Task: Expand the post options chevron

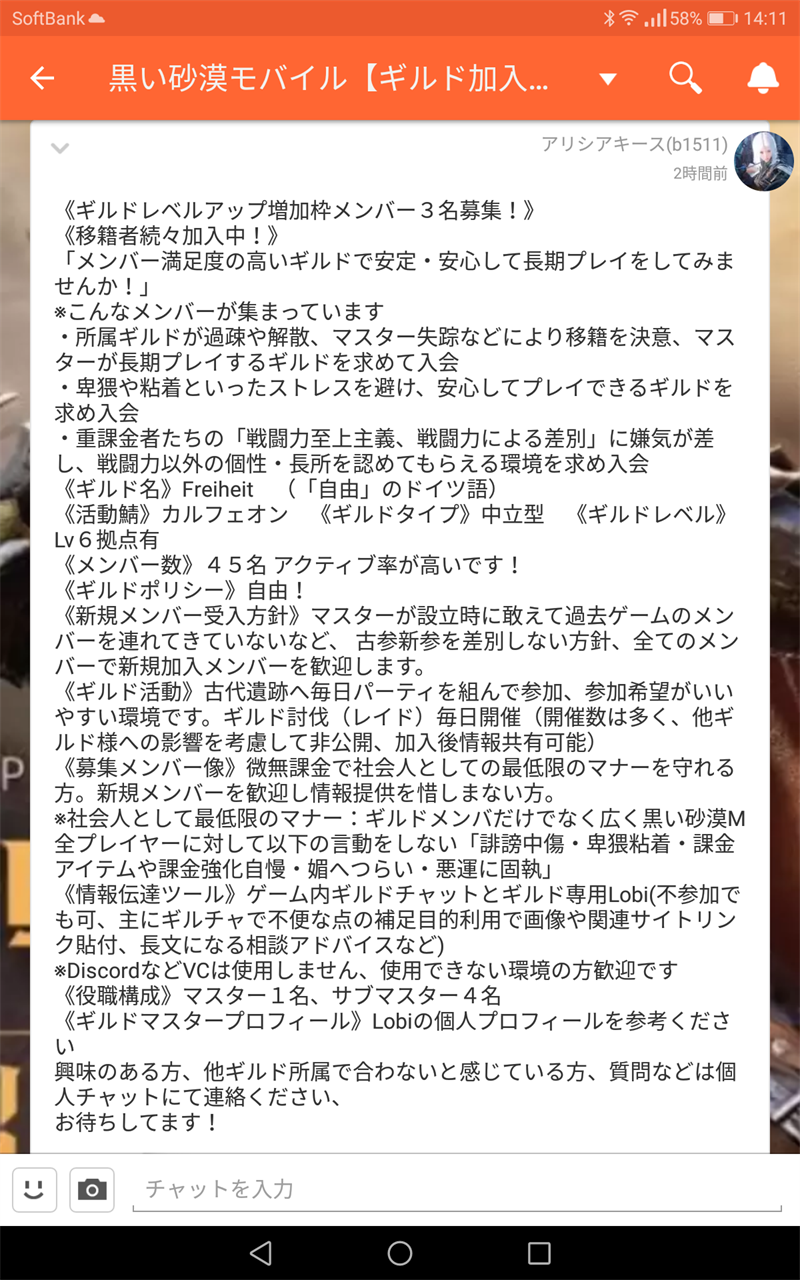Action: tap(60, 149)
